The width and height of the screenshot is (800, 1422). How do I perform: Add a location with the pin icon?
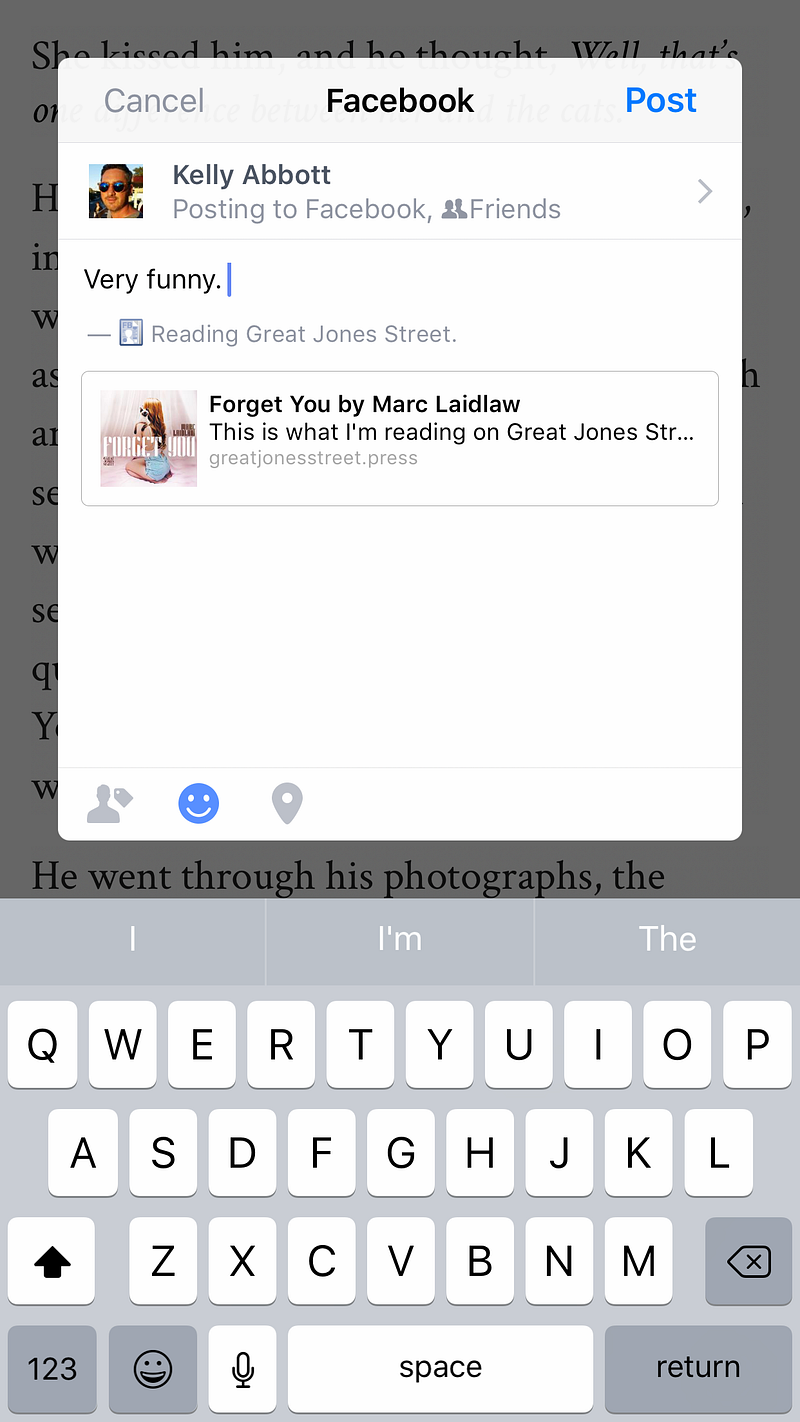coord(287,804)
